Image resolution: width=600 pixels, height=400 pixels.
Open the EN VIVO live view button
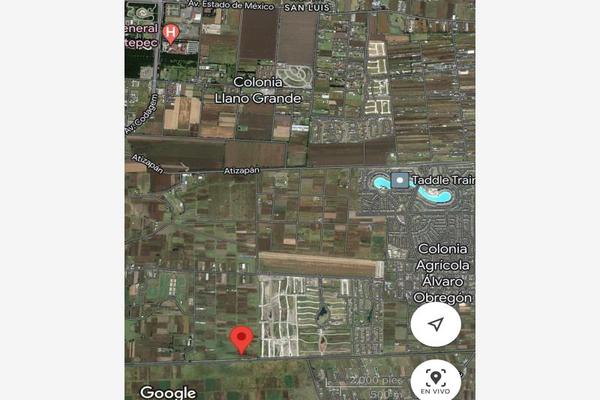point(435,379)
